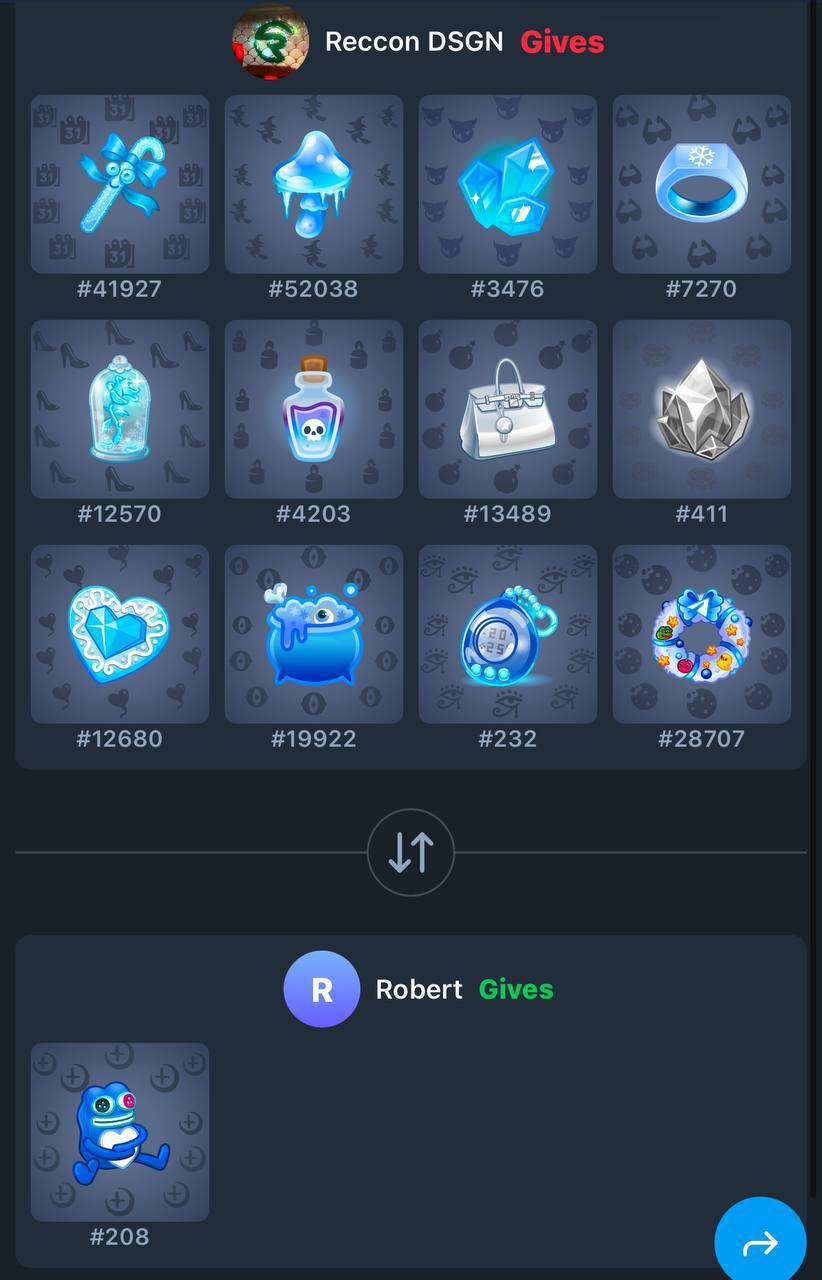Open Robert's blue frog gift #208
The width and height of the screenshot is (822, 1280).
120,1132
